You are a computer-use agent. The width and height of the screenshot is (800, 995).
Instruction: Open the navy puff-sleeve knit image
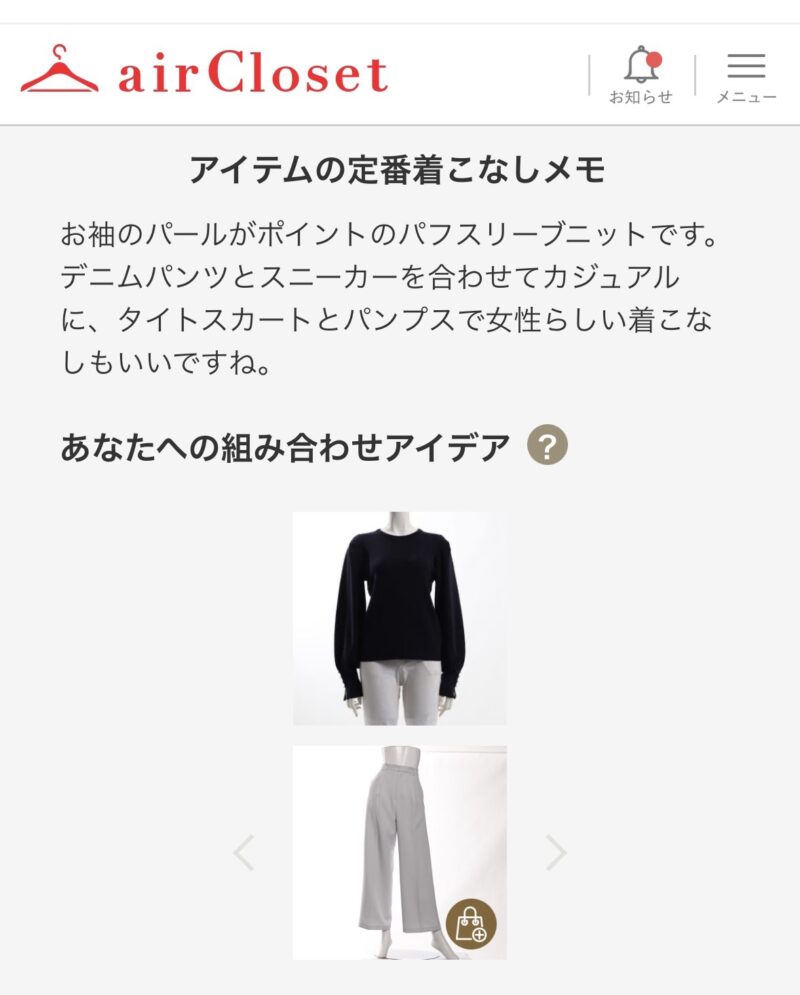point(399,618)
